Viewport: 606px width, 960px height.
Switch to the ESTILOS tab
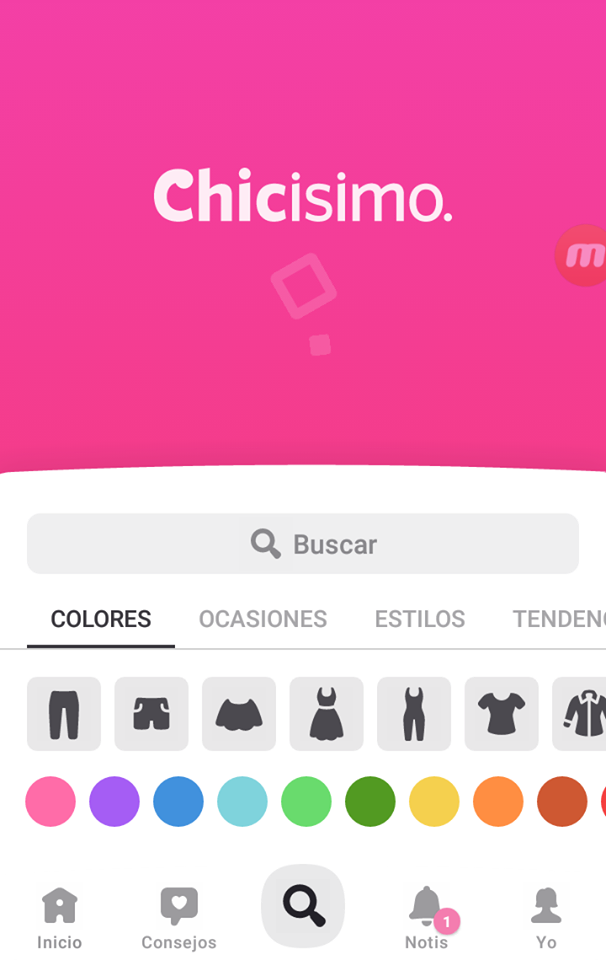coord(419,619)
